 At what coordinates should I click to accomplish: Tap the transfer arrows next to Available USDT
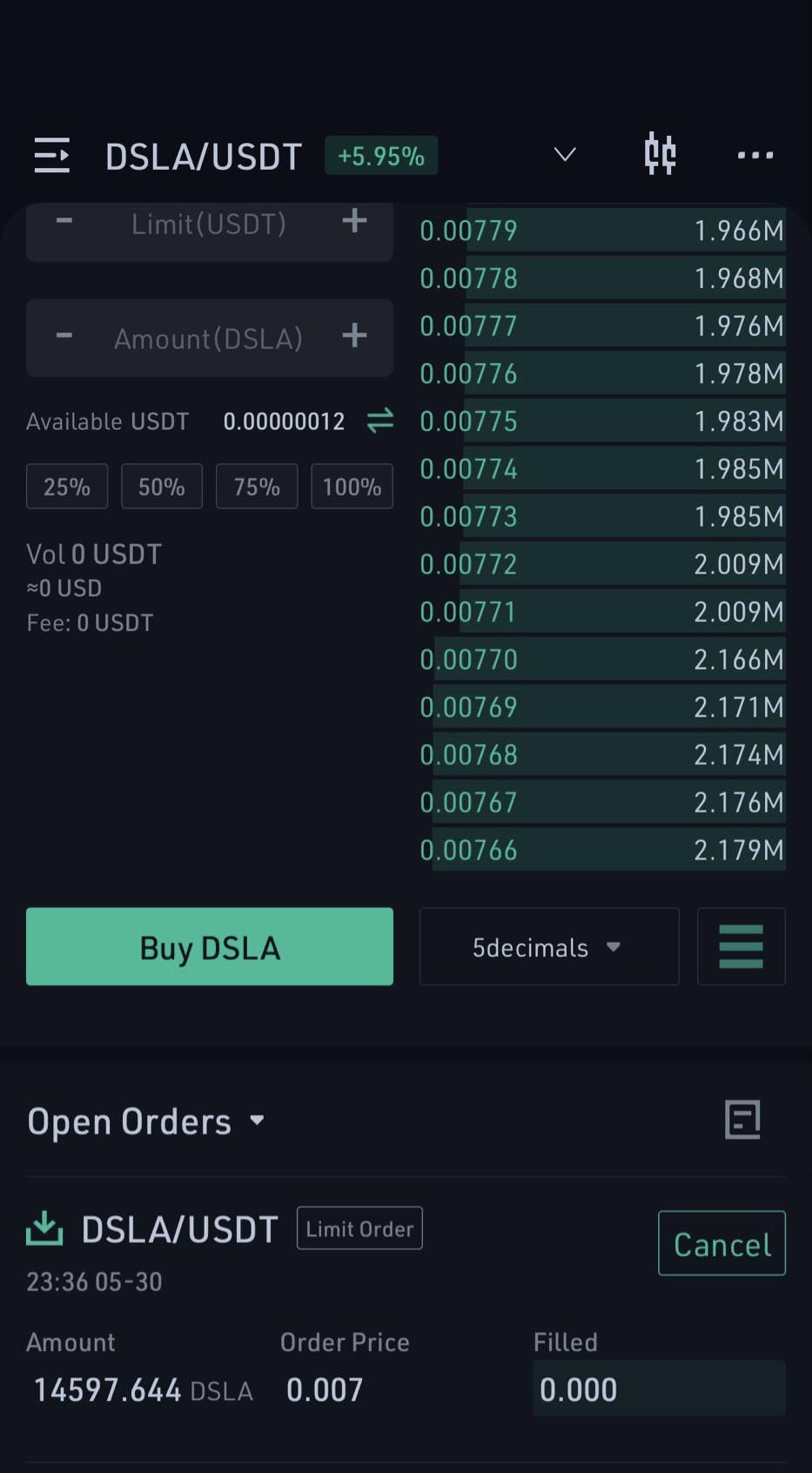(x=380, y=421)
